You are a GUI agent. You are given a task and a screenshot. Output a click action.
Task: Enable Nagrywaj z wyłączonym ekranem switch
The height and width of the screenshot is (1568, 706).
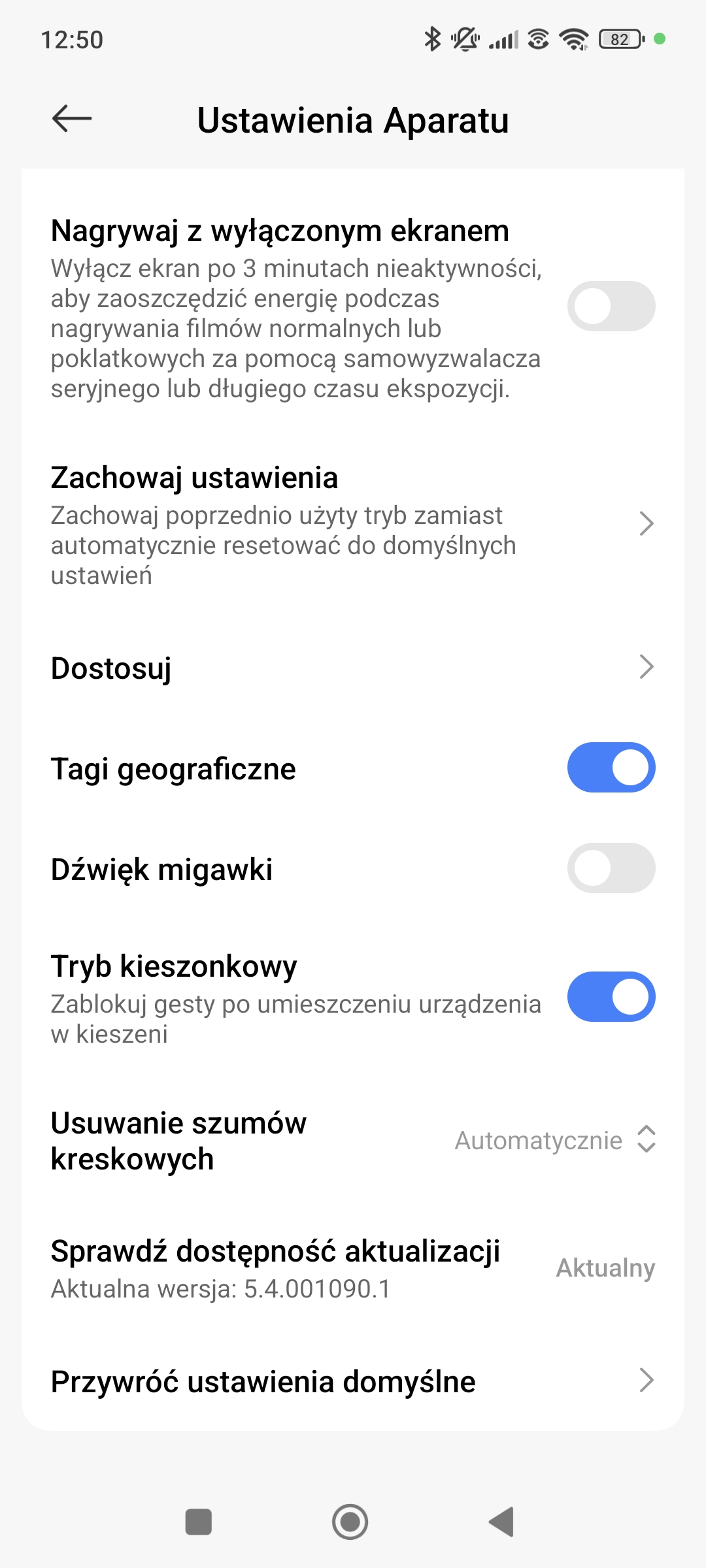611,306
